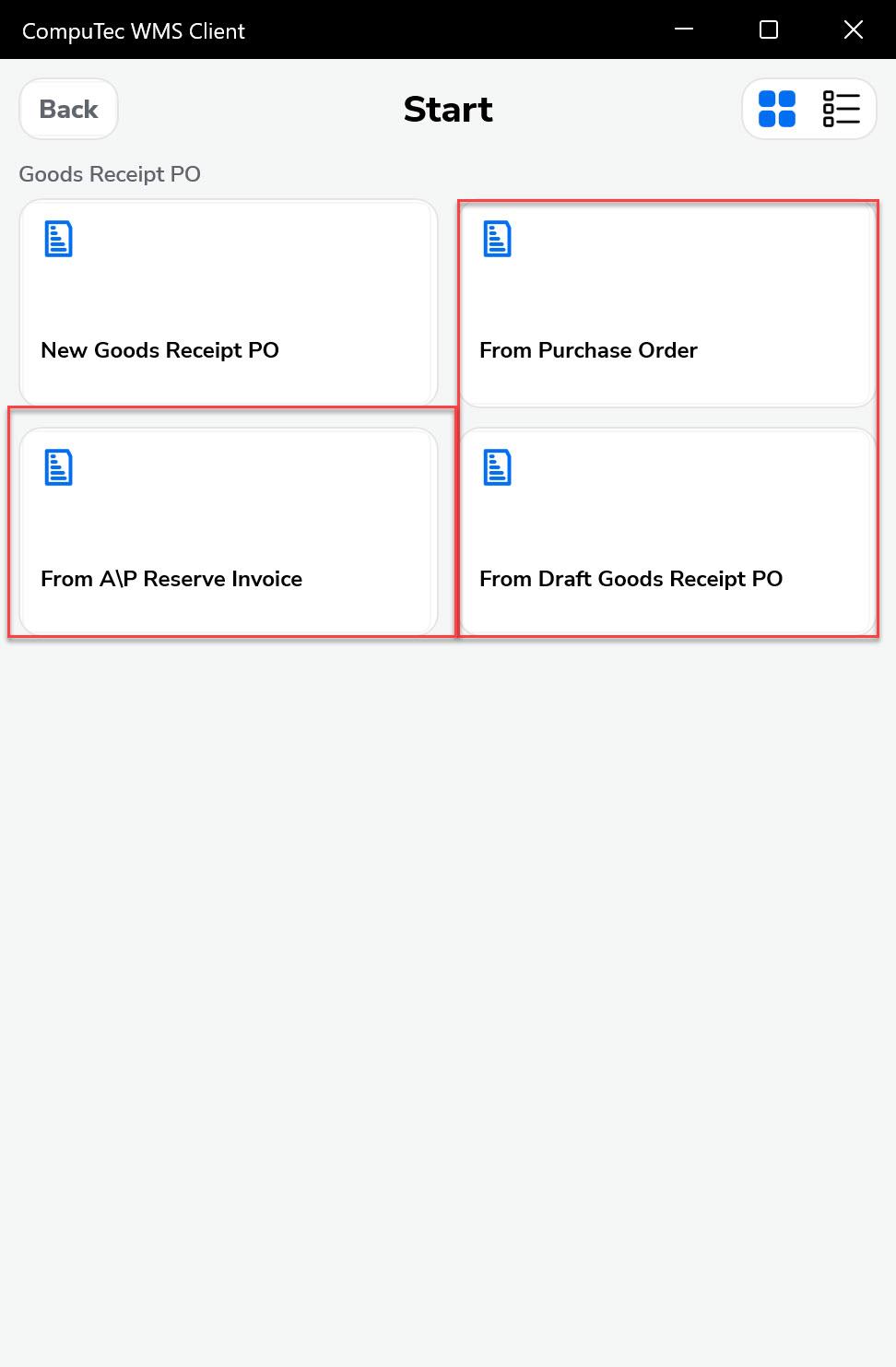This screenshot has width=896, height=1367.
Task: Switch to grid view layout
Action: (x=777, y=109)
